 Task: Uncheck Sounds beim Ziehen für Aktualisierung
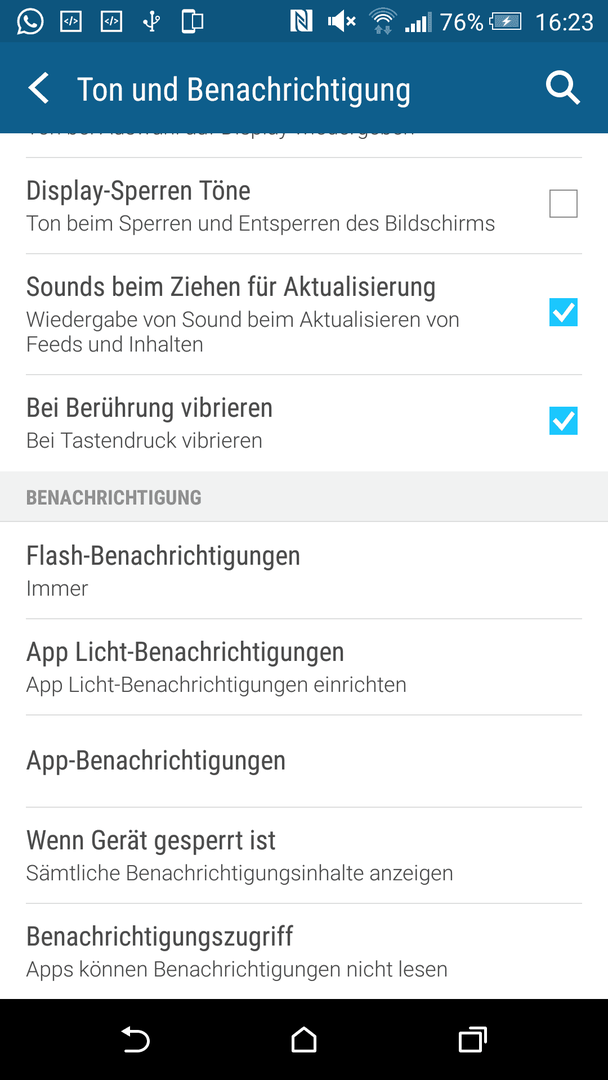pyautogui.click(x=563, y=312)
